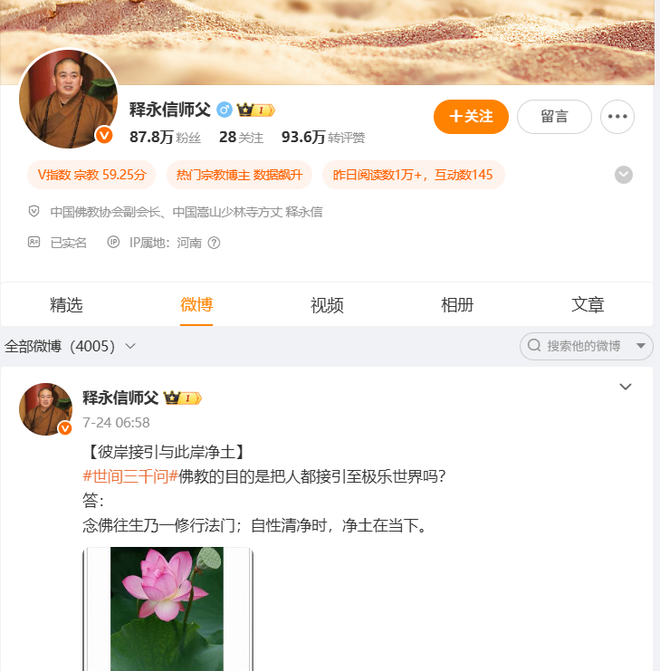Tap the 留言 message button
This screenshot has height=671, width=660.
pos(554,116)
